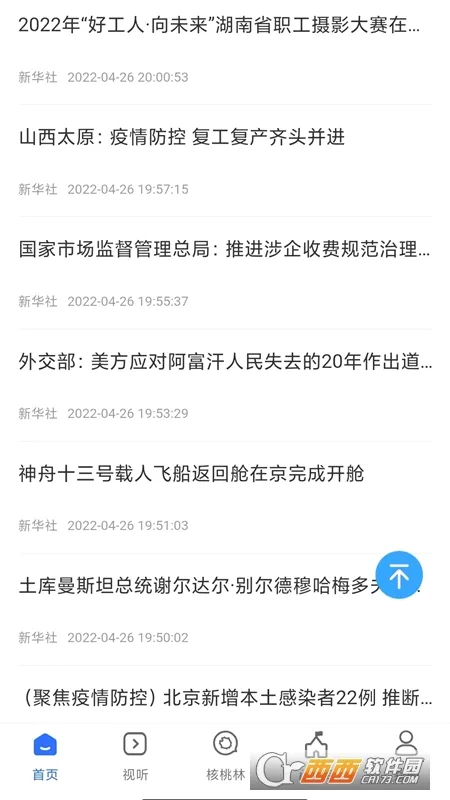Viewport: 450px width, 800px height.
Task: Go to the 核桃林 tab
Action: click(225, 756)
